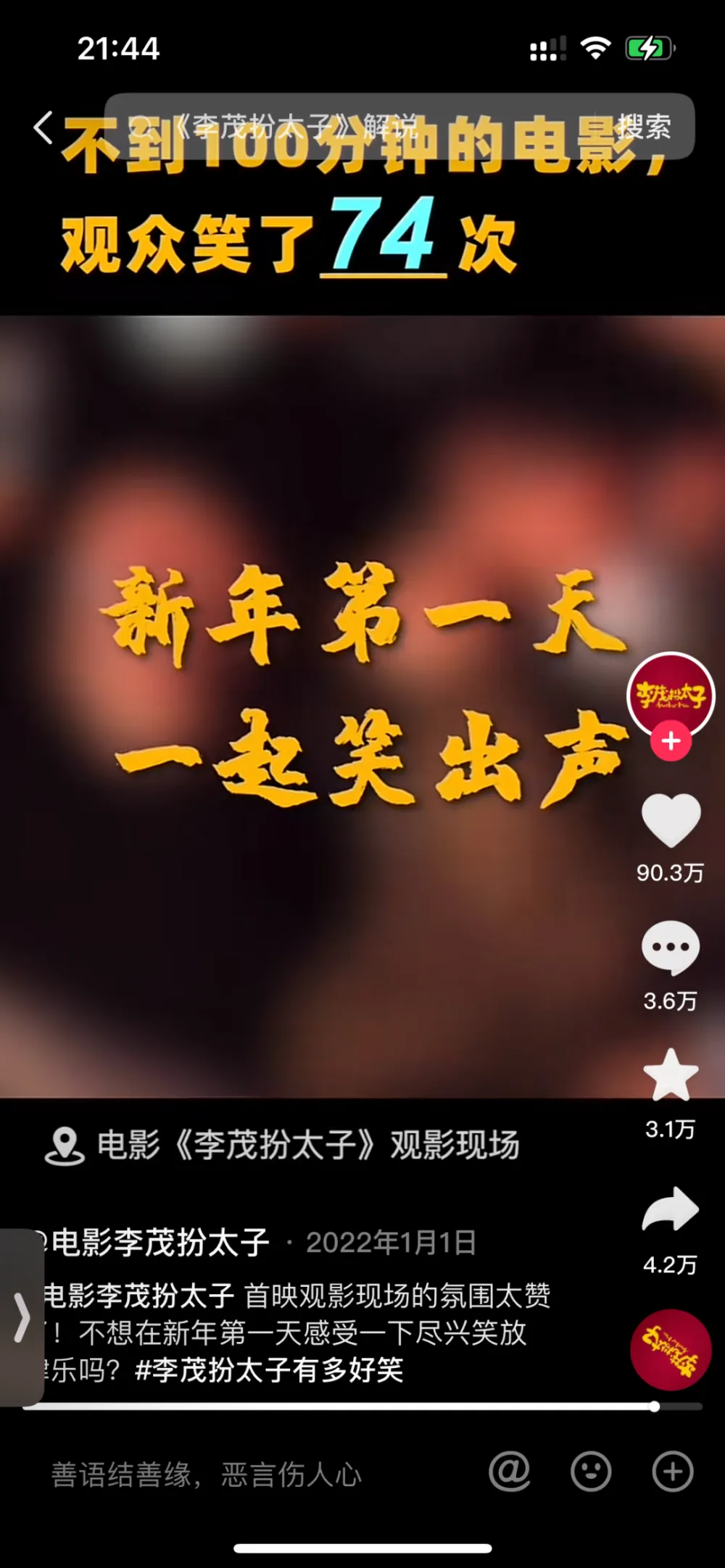Share the video with the arrow icon
The width and height of the screenshot is (725, 1568).
671,1210
